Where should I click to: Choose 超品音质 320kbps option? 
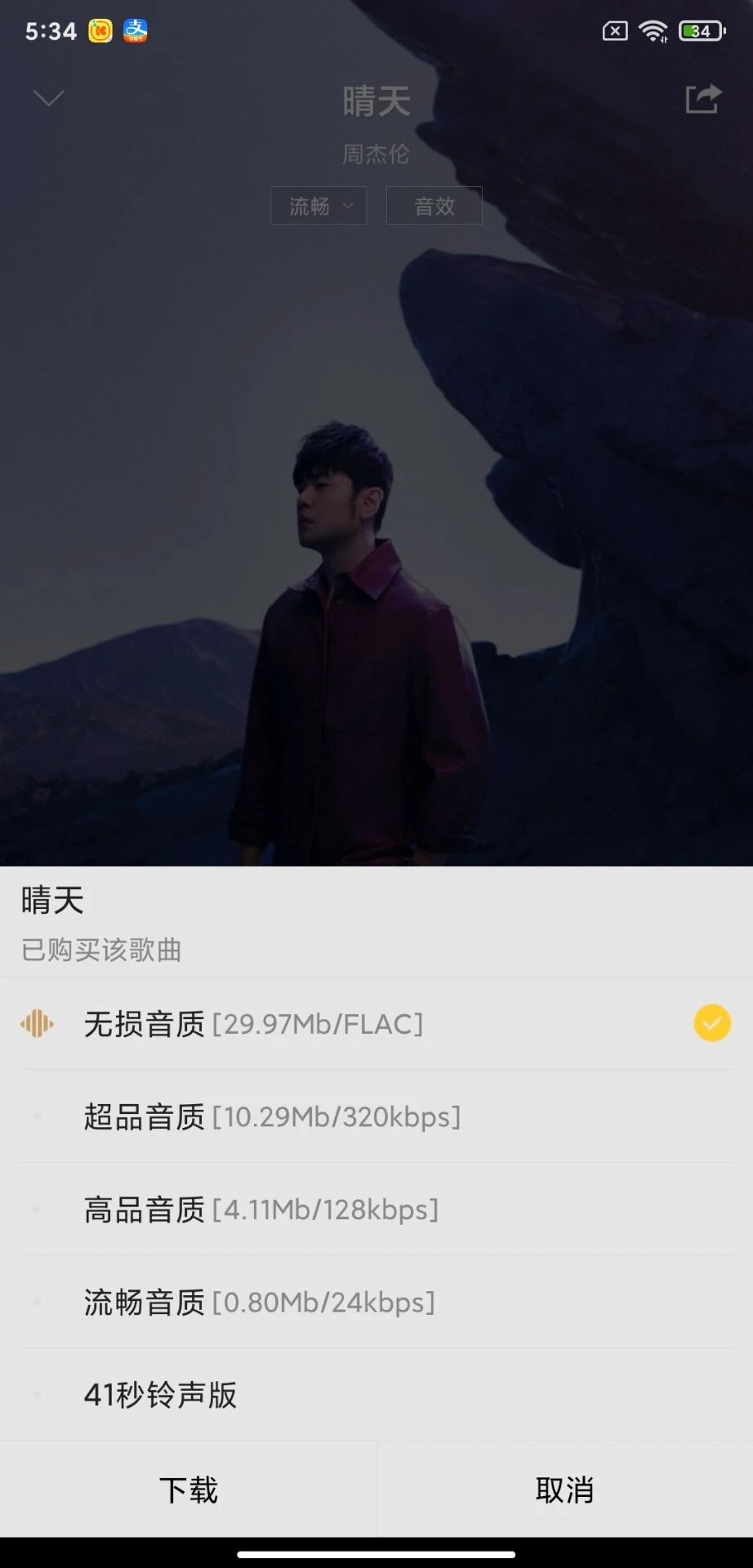tap(376, 1116)
